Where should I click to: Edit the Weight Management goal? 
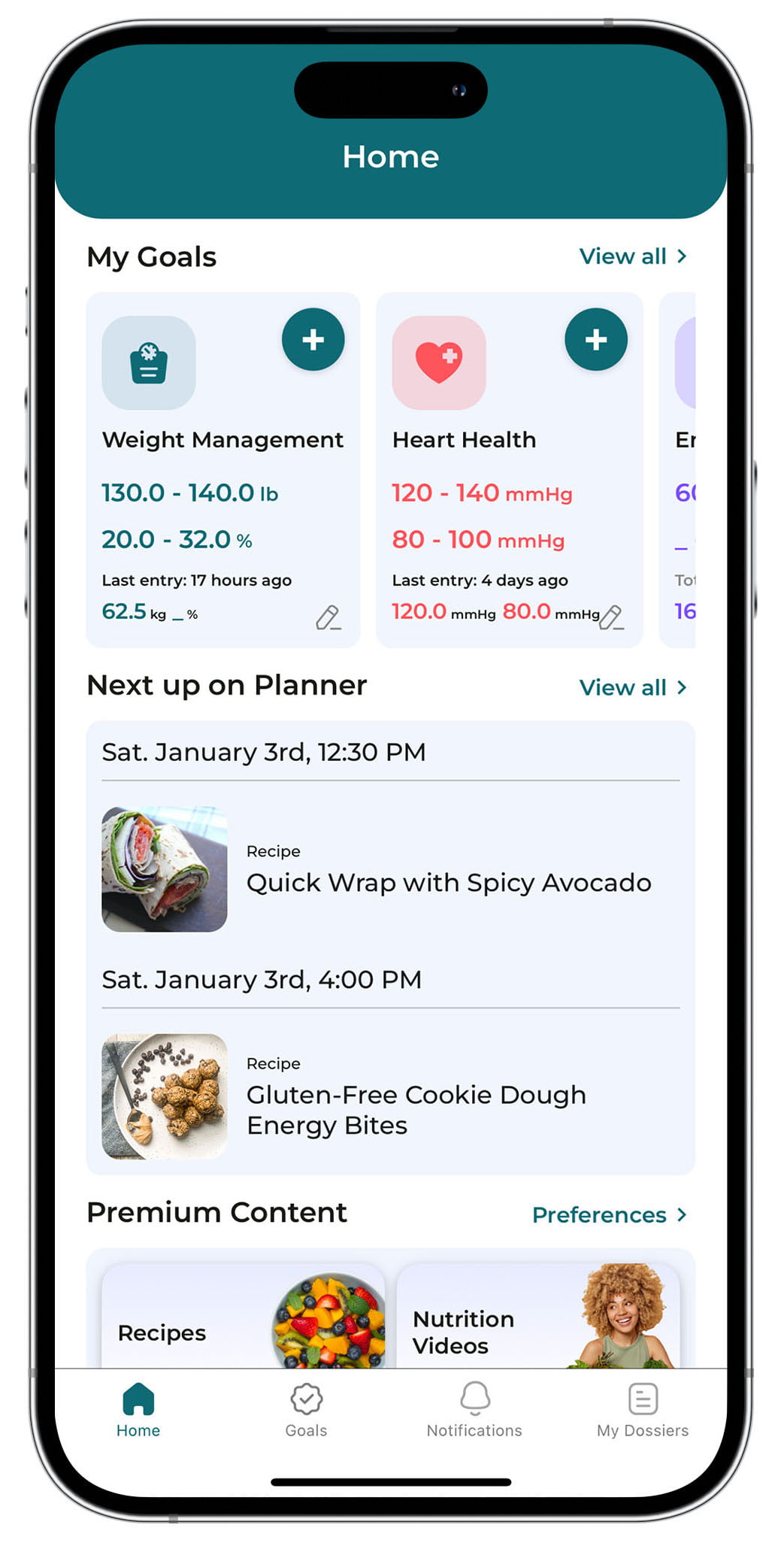[328, 618]
